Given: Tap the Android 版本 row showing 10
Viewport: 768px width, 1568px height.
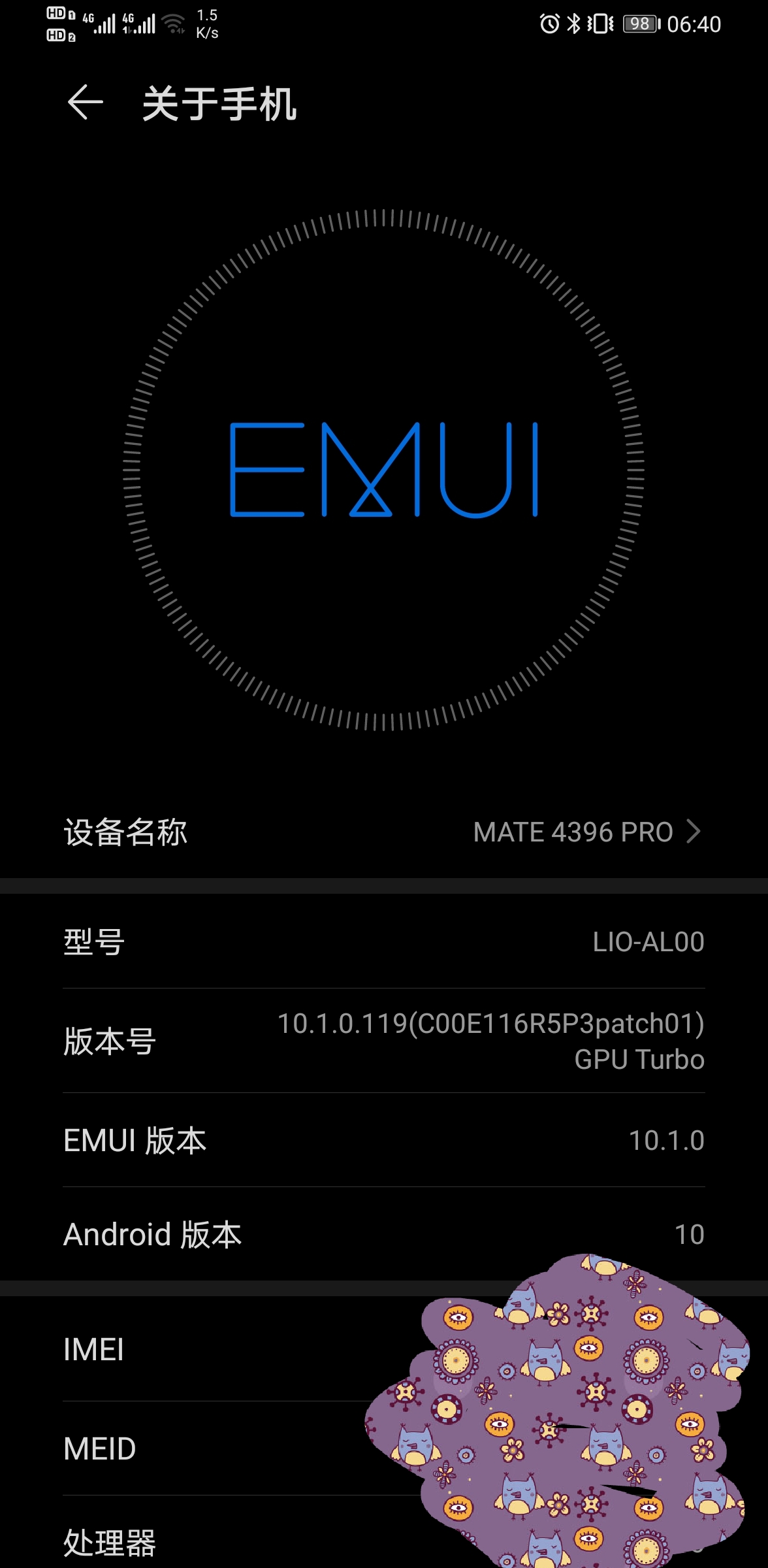Looking at the screenshot, I should coord(384,1233).
